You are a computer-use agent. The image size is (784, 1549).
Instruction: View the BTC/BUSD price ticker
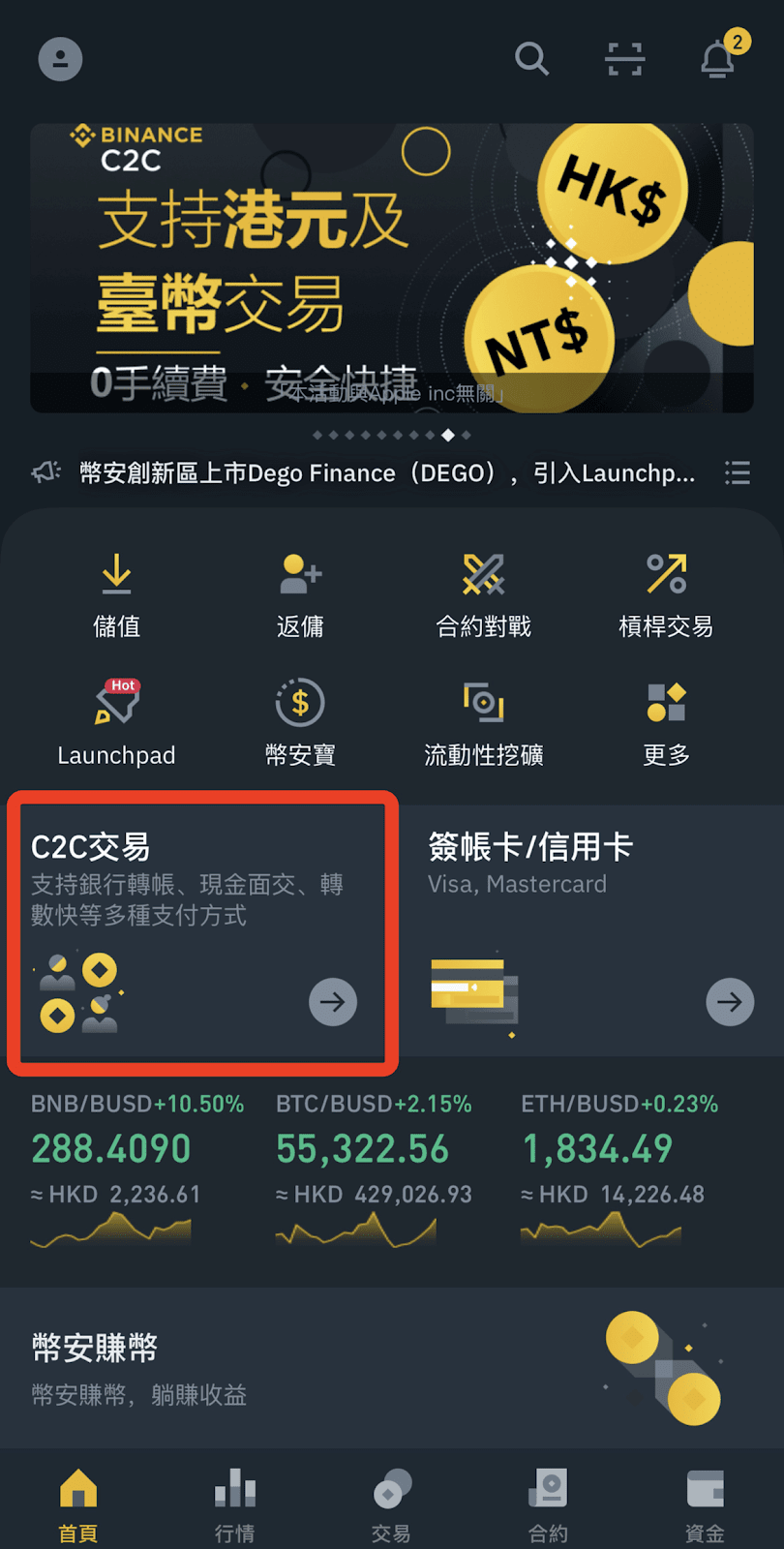click(375, 1169)
